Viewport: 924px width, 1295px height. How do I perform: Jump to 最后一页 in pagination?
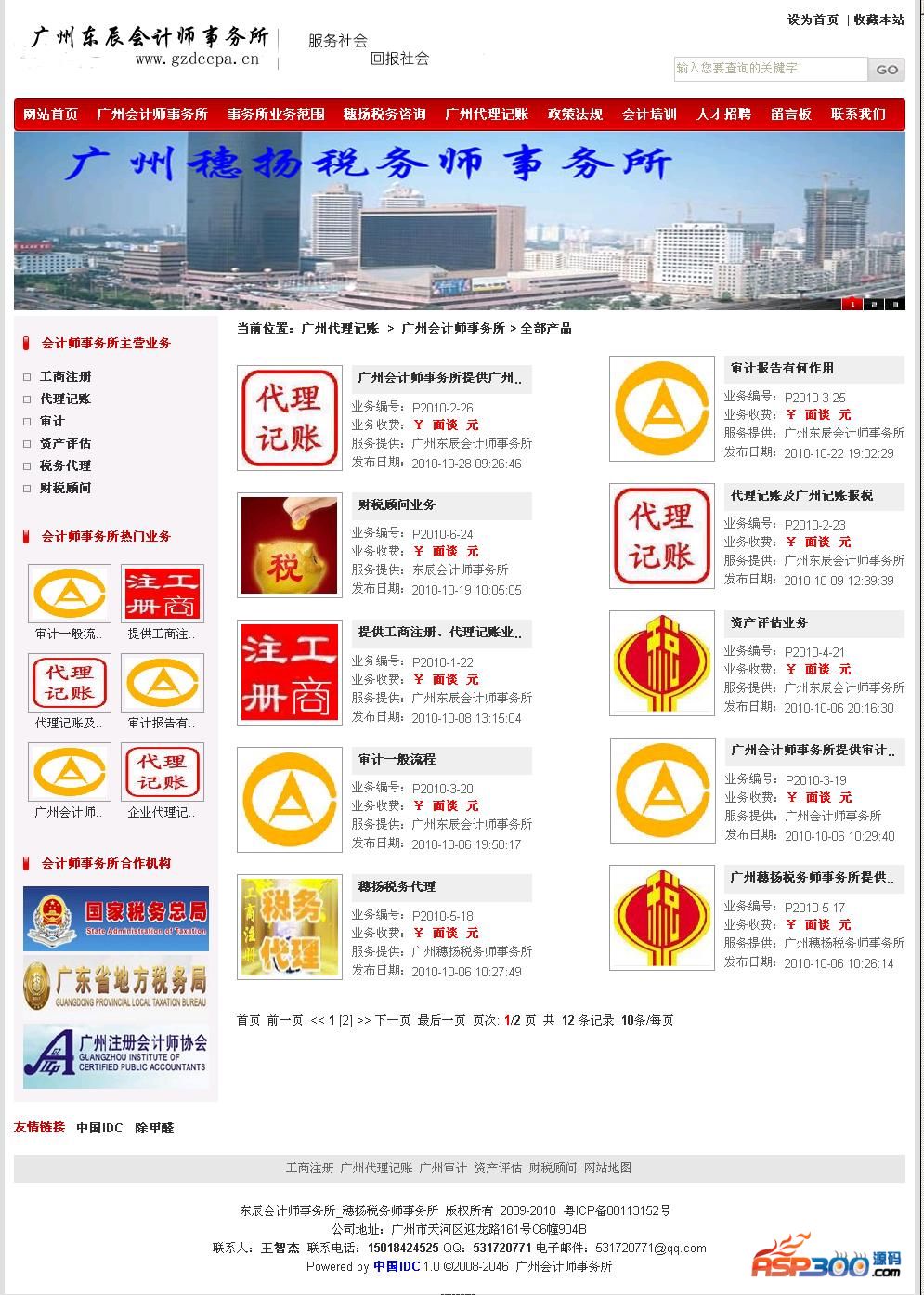click(441, 1020)
